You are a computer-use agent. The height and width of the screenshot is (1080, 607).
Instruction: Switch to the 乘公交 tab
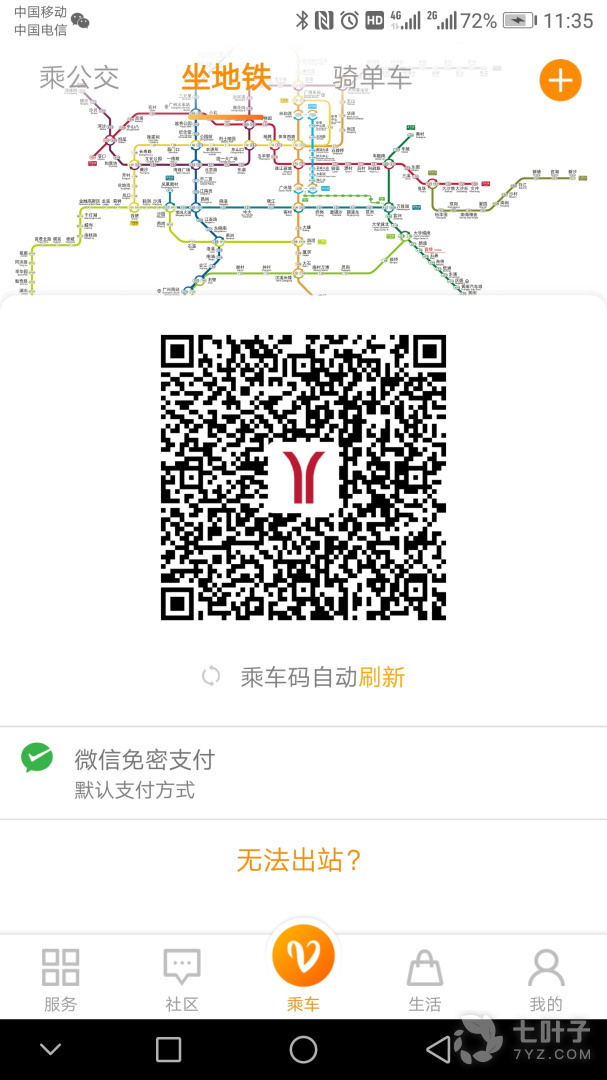(79, 78)
